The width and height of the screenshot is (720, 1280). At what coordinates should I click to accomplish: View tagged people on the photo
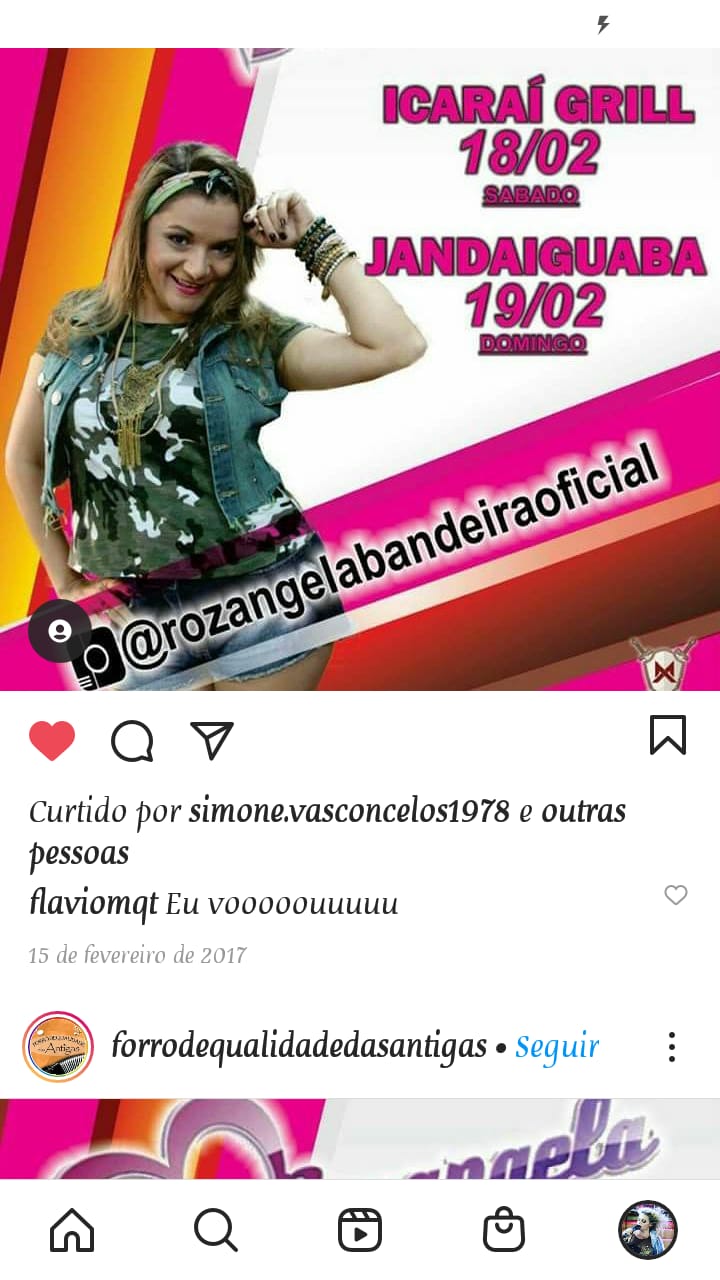pyautogui.click(x=60, y=631)
